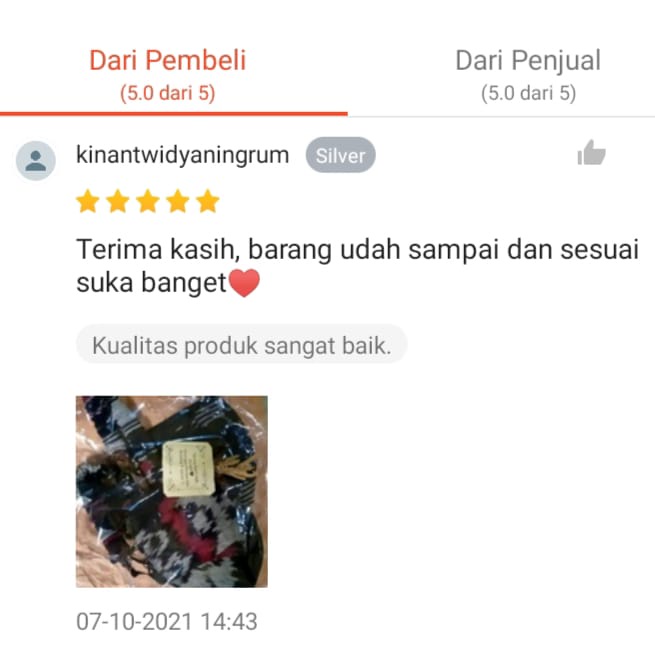This screenshot has width=655, height=655.
Task: Like kinantwidyaningrum's review with thumbs up
Action: 592,154
